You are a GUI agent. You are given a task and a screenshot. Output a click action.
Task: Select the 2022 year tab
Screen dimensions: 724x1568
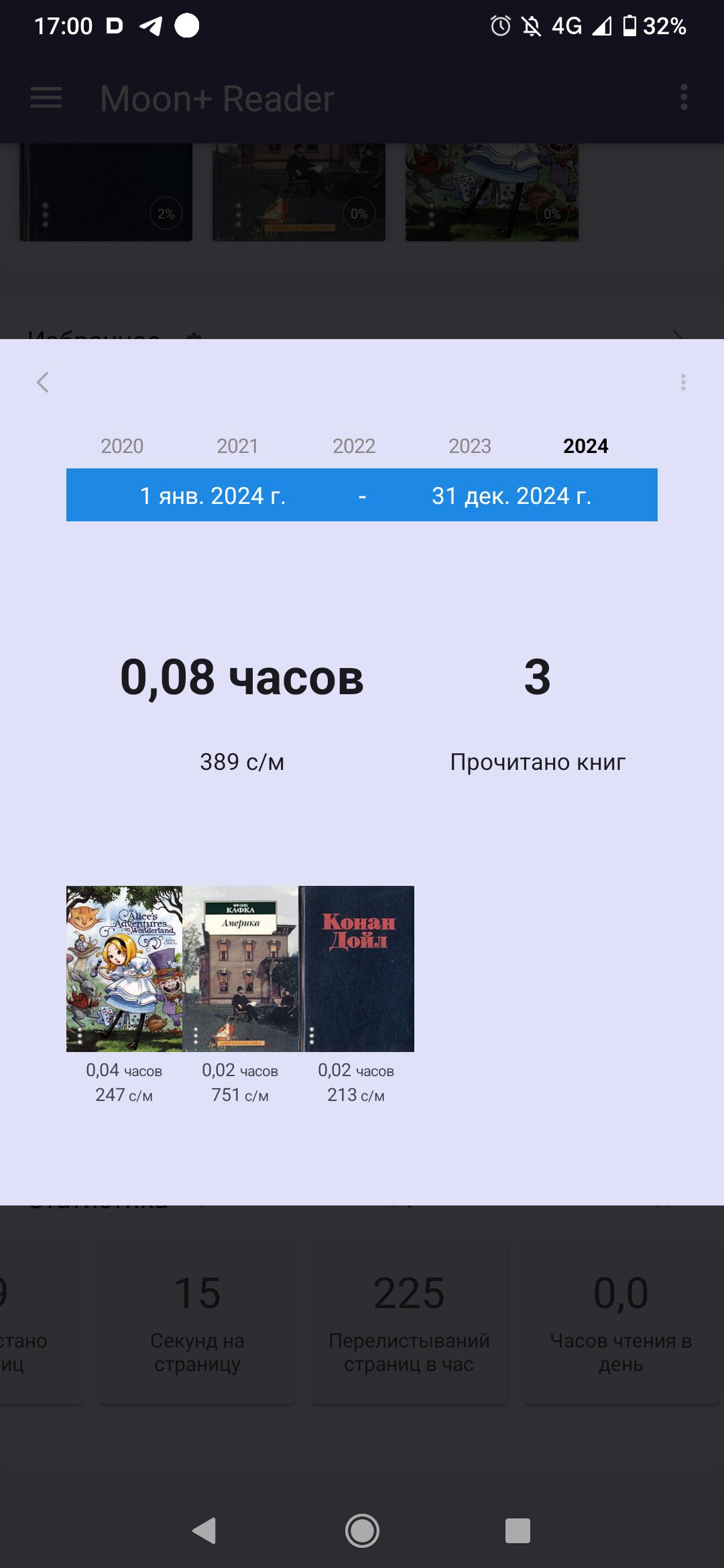(x=354, y=446)
